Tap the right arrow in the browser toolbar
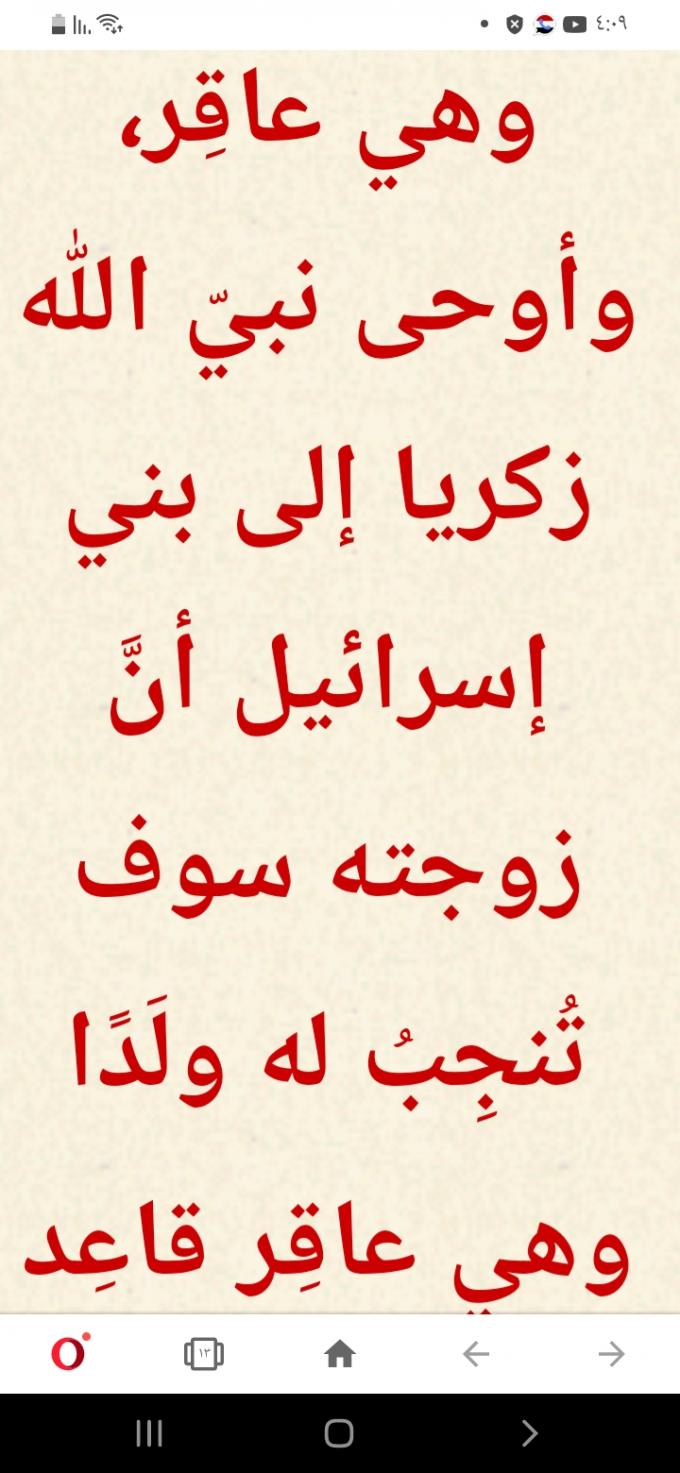This screenshot has width=680, height=1473. point(611,1354)
